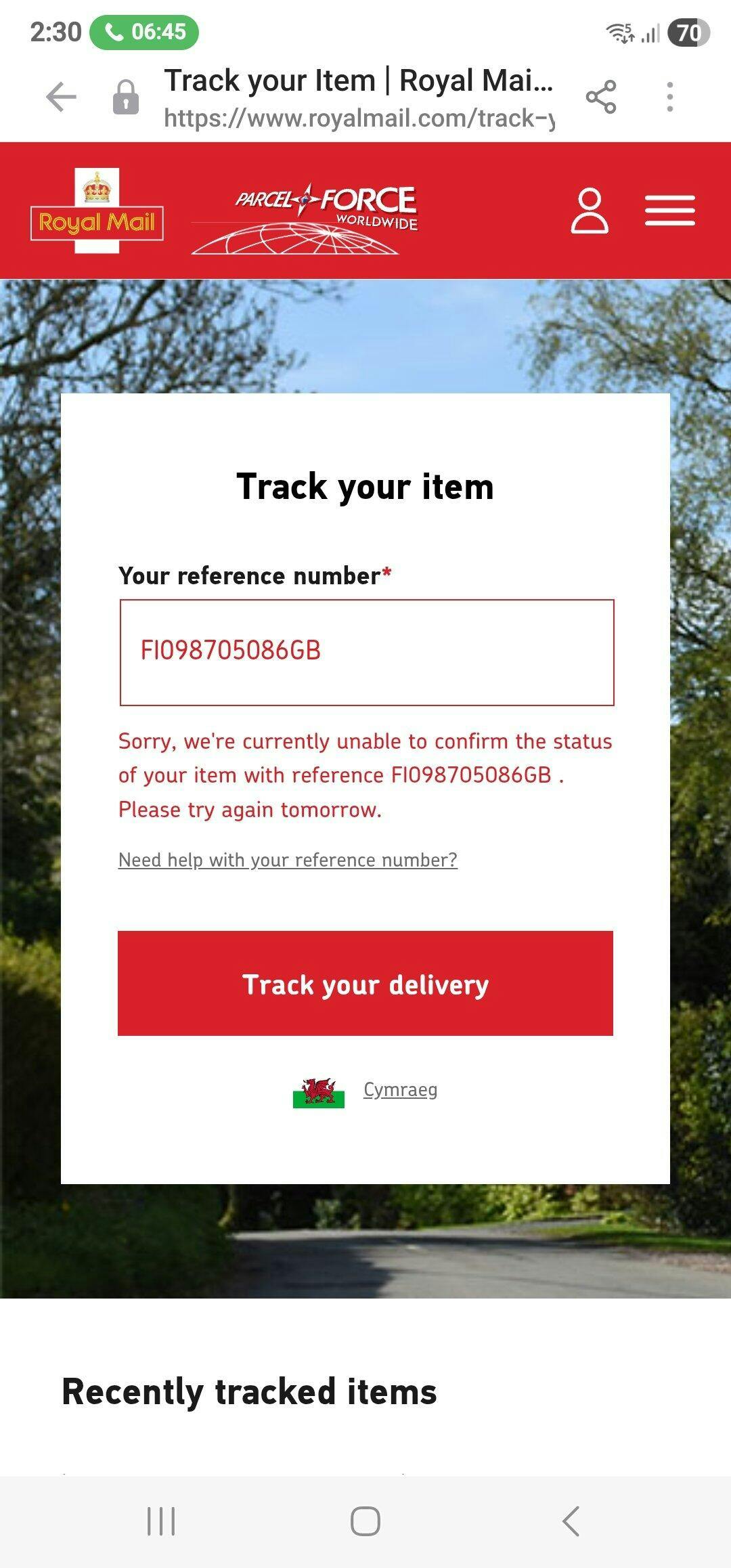Return to the ongoing call via the green pill
Viewport: 731px width, 1568px height.
pos(144,32)
